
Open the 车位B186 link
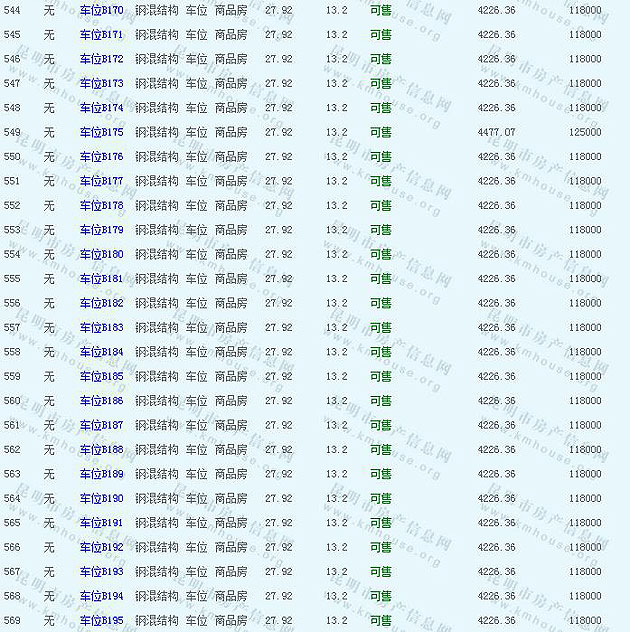point(101,401)
